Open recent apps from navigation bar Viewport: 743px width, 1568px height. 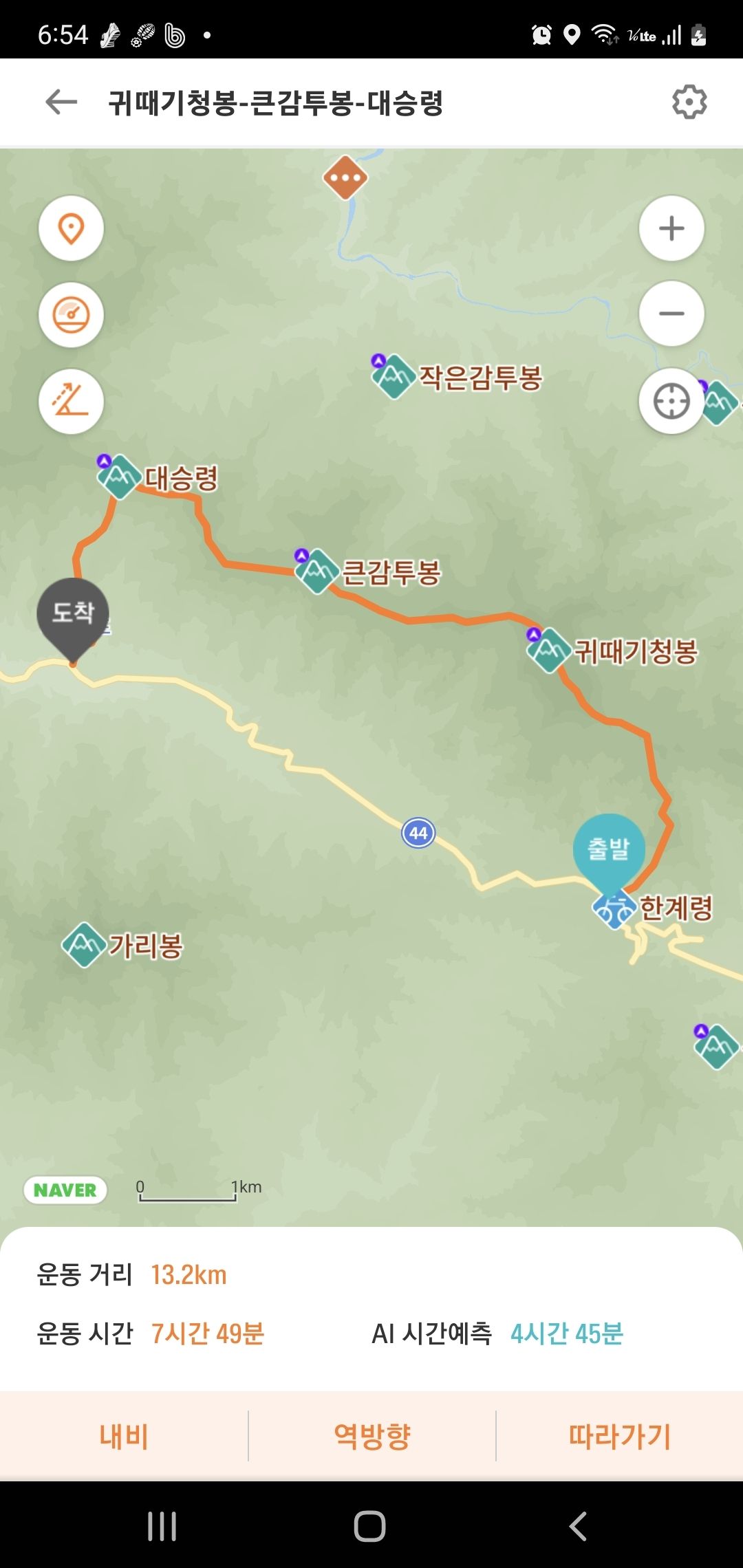[x=162, y=1526]
